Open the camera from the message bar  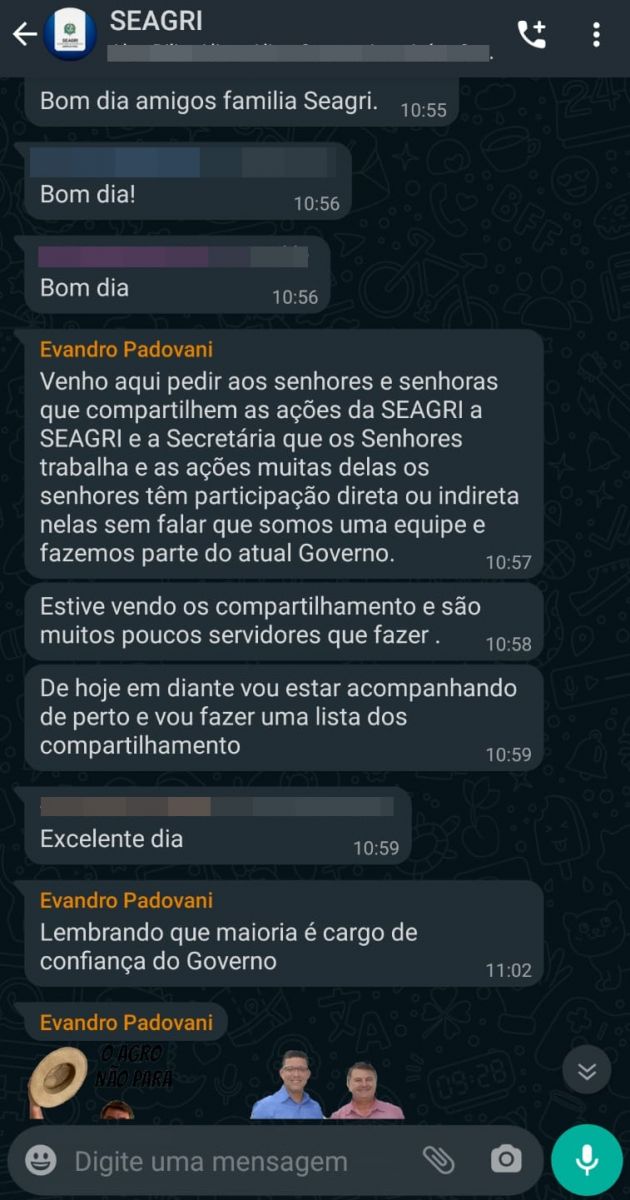click(x=506, y=1160)
